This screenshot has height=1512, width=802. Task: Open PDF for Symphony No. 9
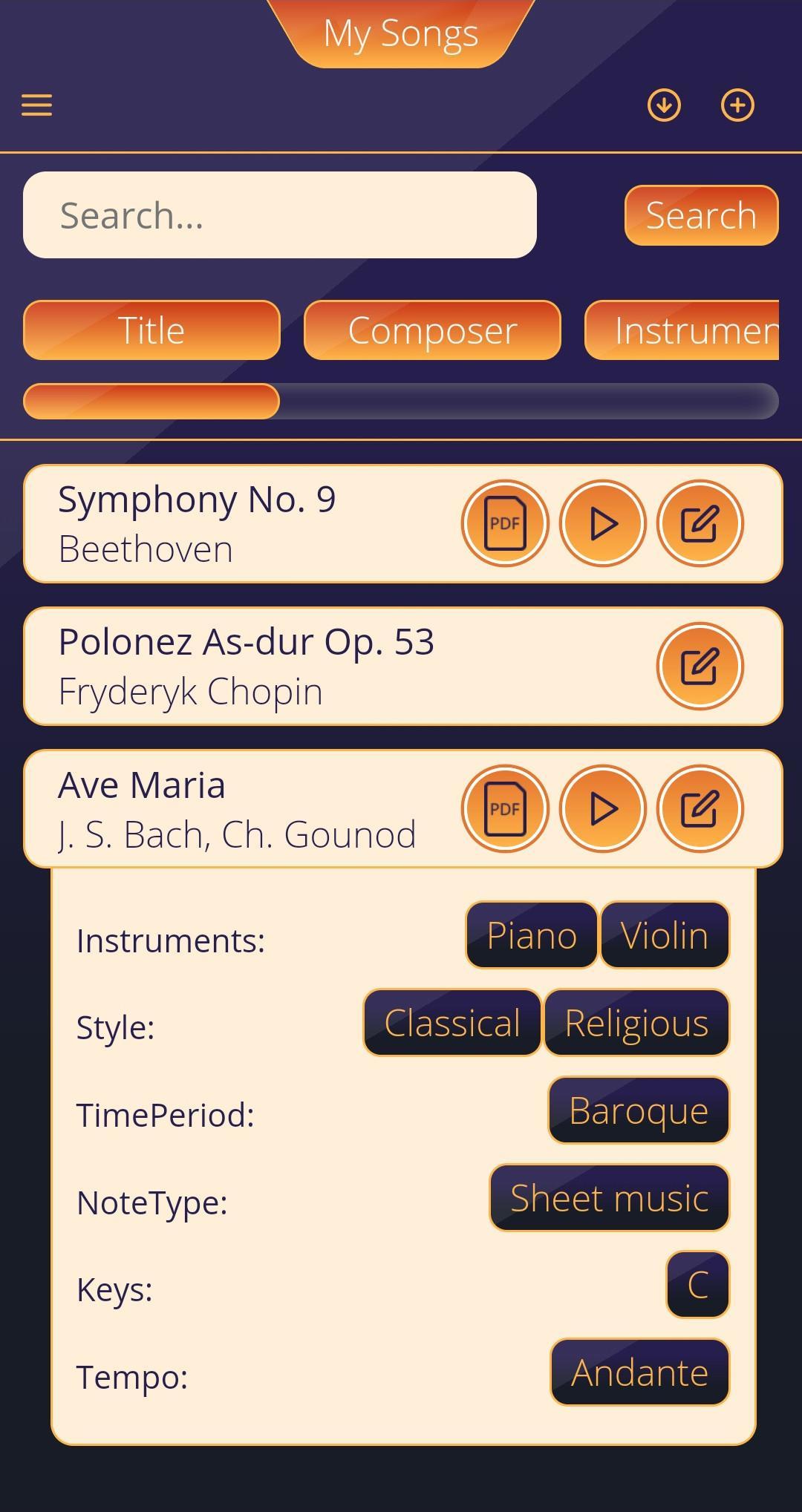(505, 523)
